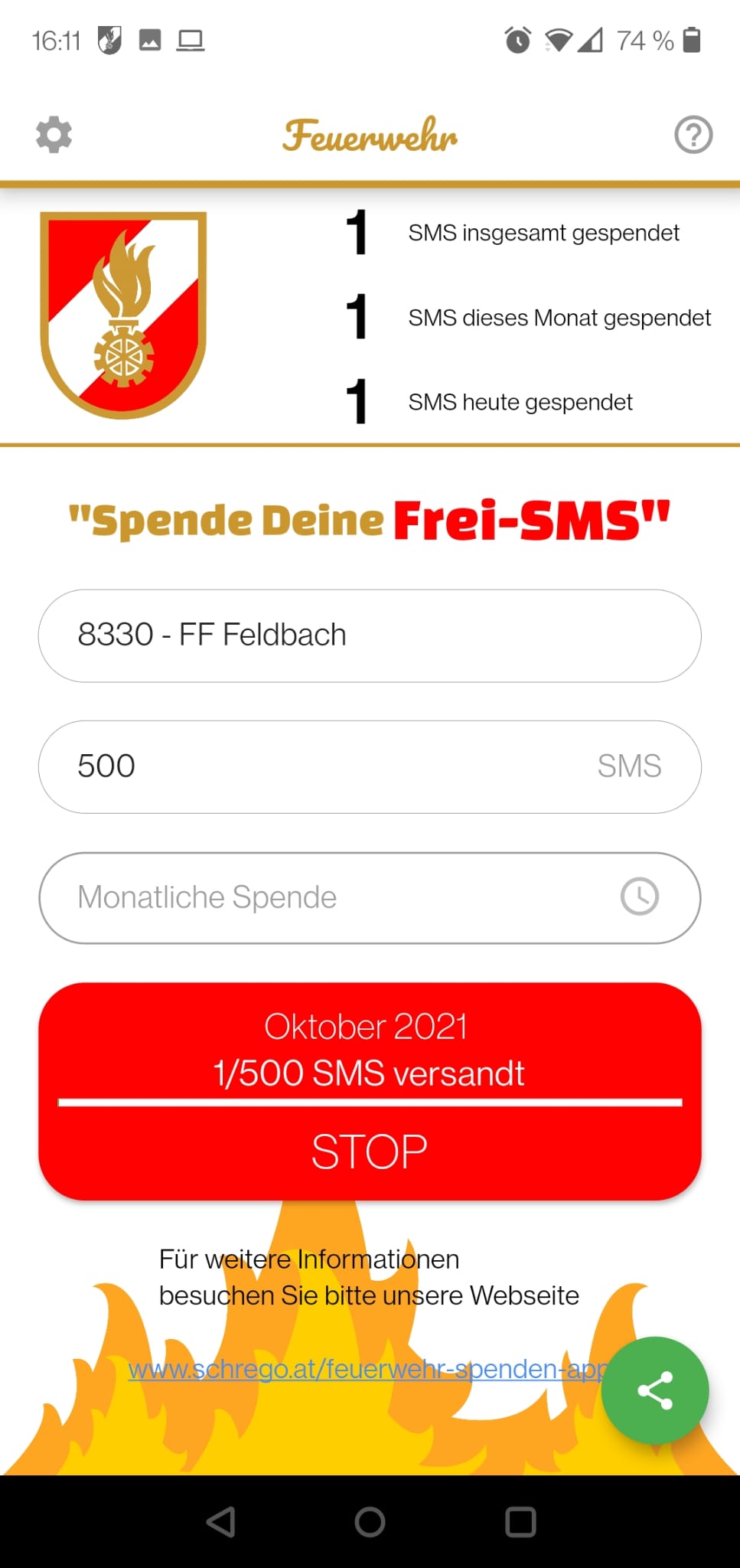This screenshot has width=740, height=1568.
Task: Edit the 500 SMS amount field
Action: (370, 766)
